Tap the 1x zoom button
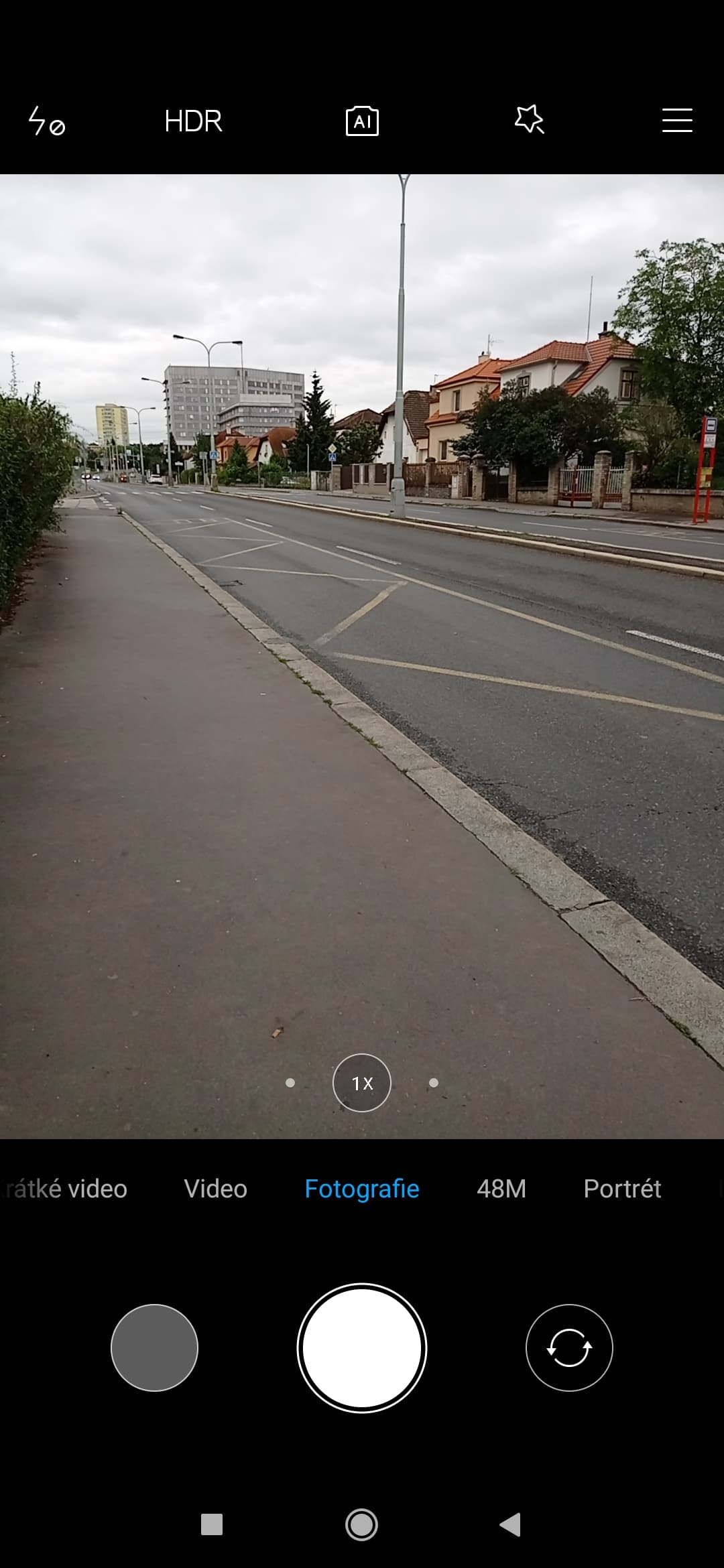The width and height of the screenshot is (724, 1568). (362, 1083)
